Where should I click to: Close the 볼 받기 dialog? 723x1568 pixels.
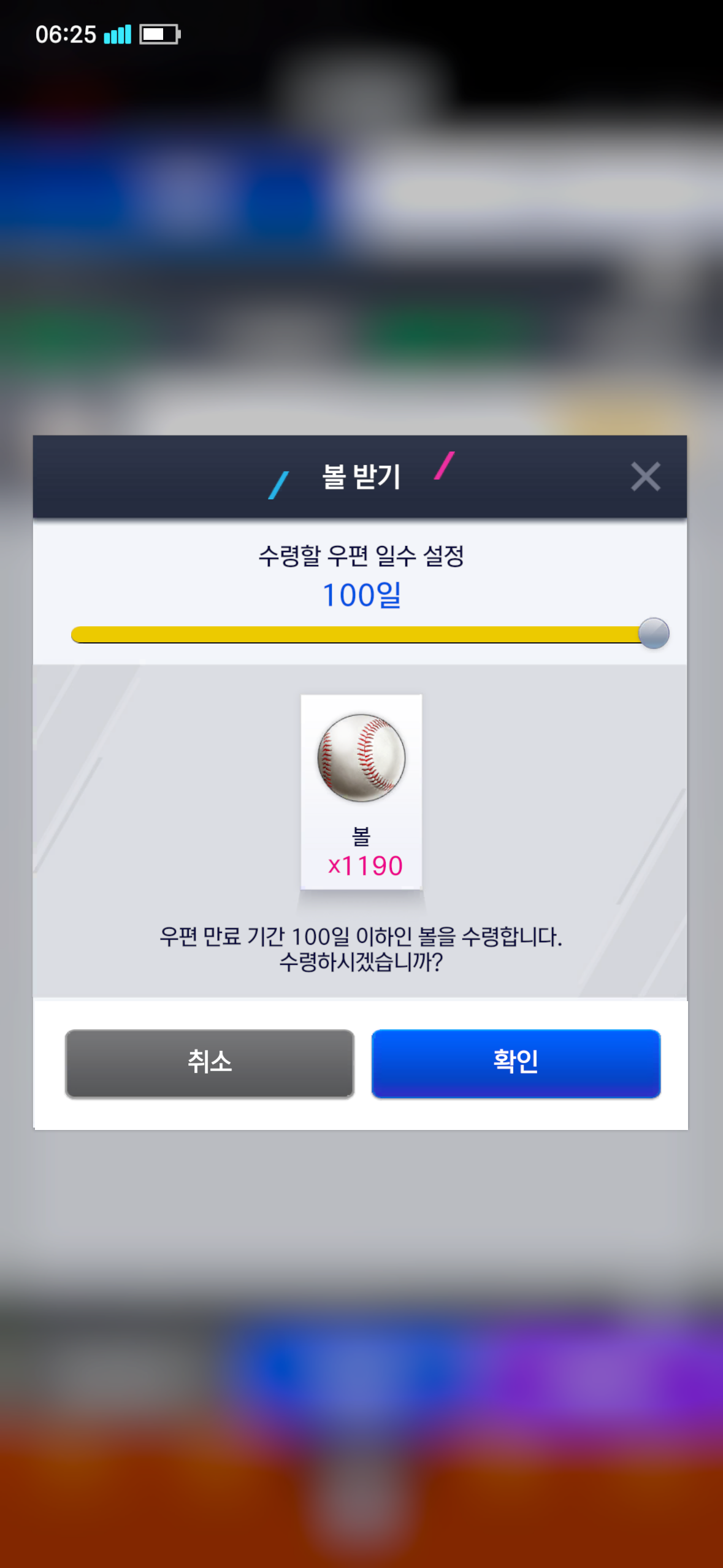point(645,477)
